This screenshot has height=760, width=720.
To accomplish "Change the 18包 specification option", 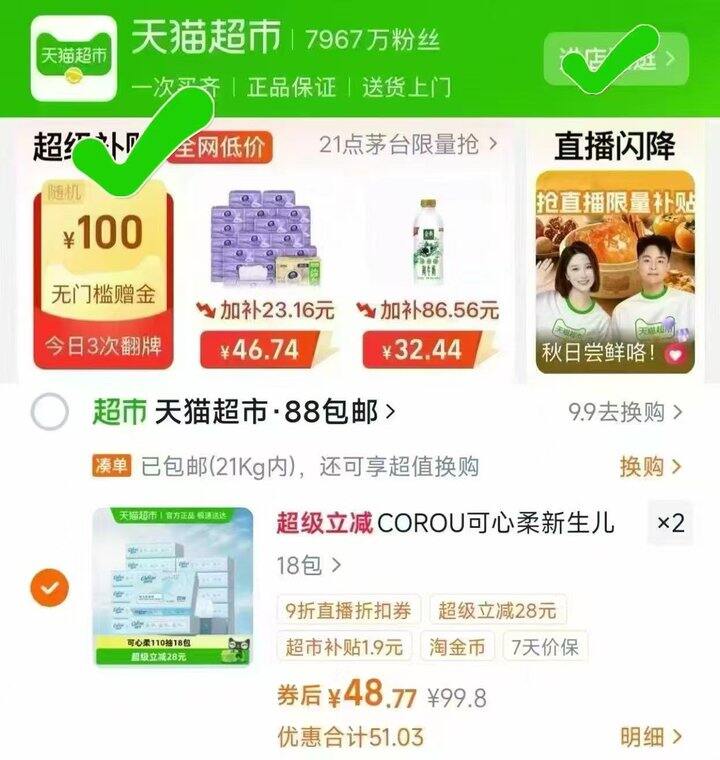I will (309, 565).
